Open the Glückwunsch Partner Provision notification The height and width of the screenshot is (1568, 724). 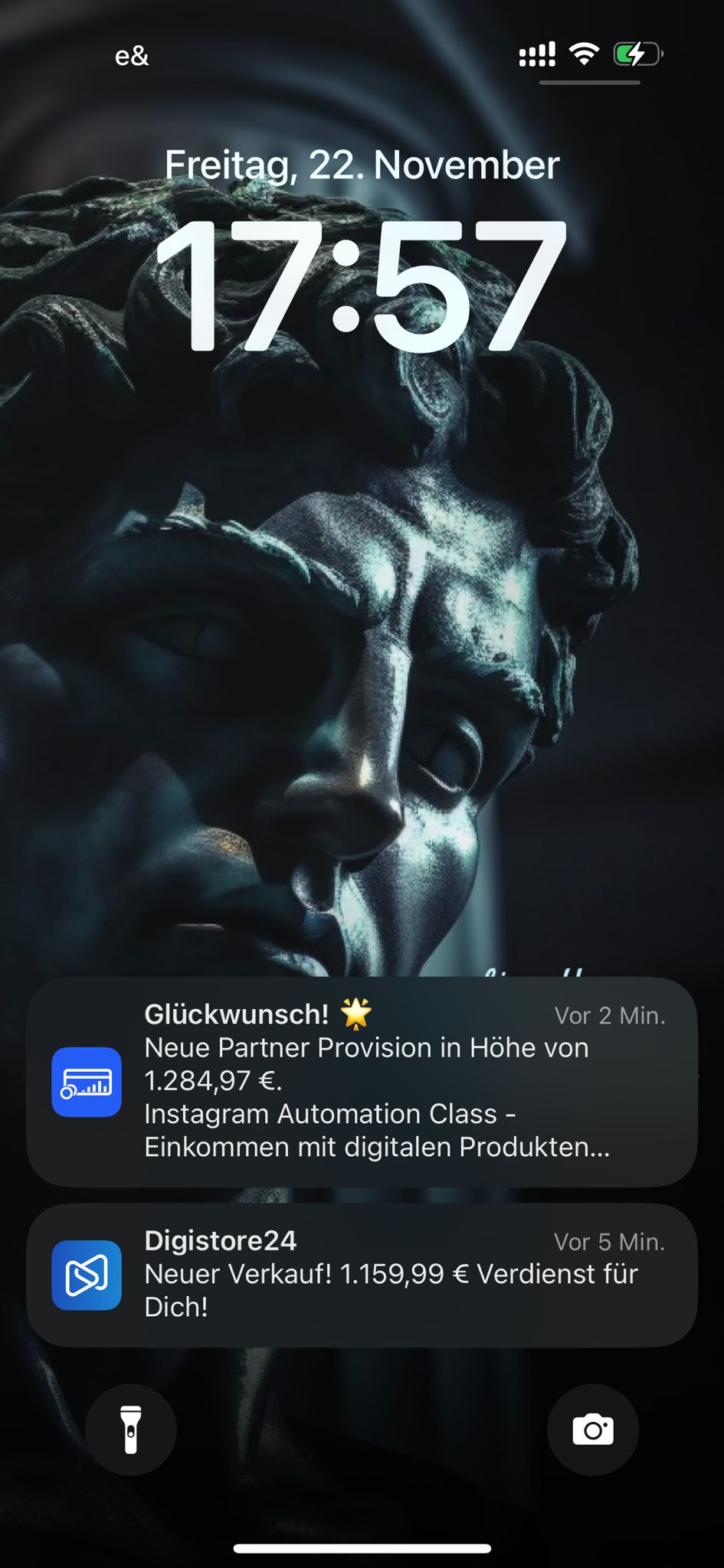pos(362,1081)
